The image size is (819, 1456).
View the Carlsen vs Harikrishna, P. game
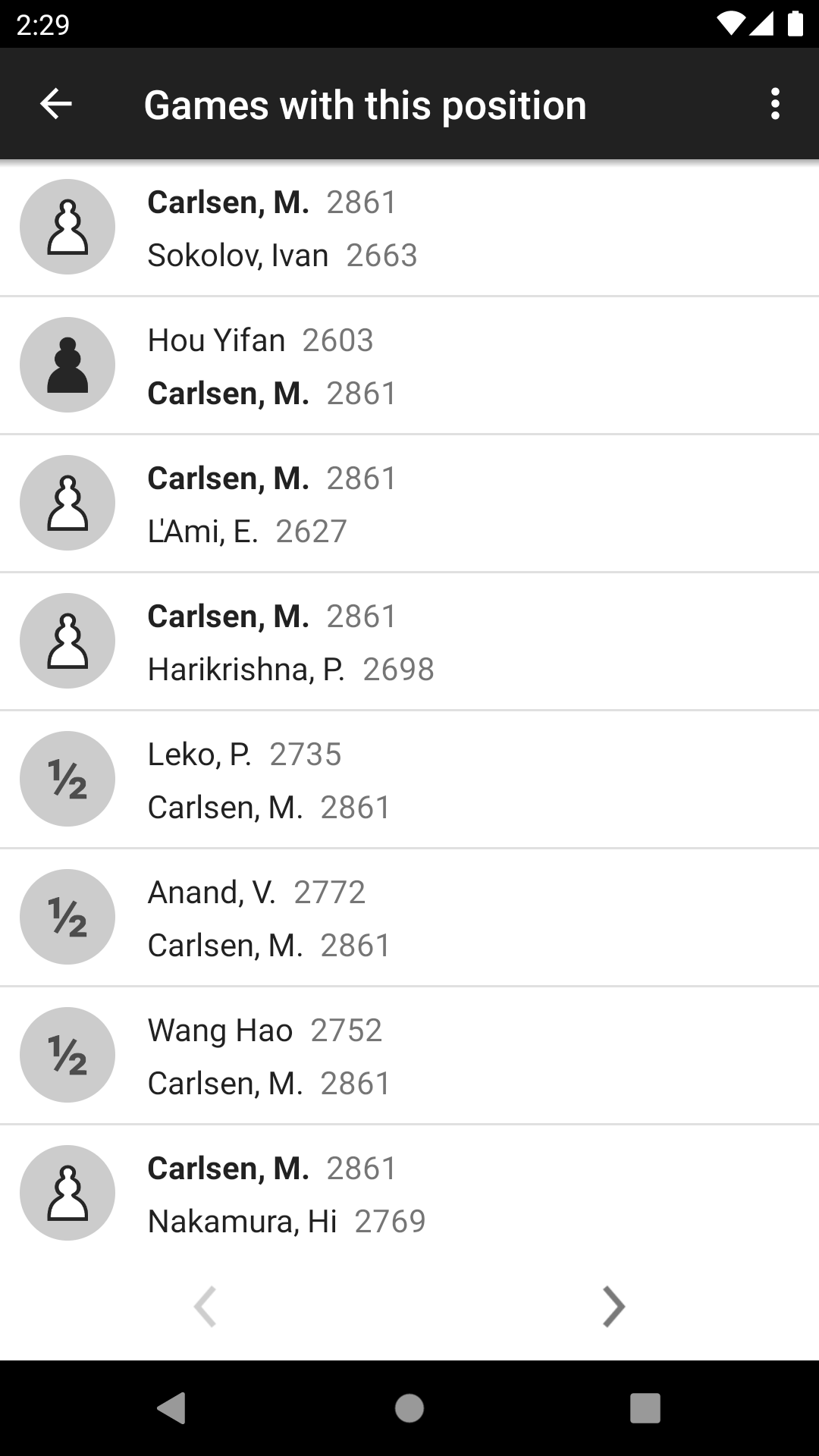(409, 642)
